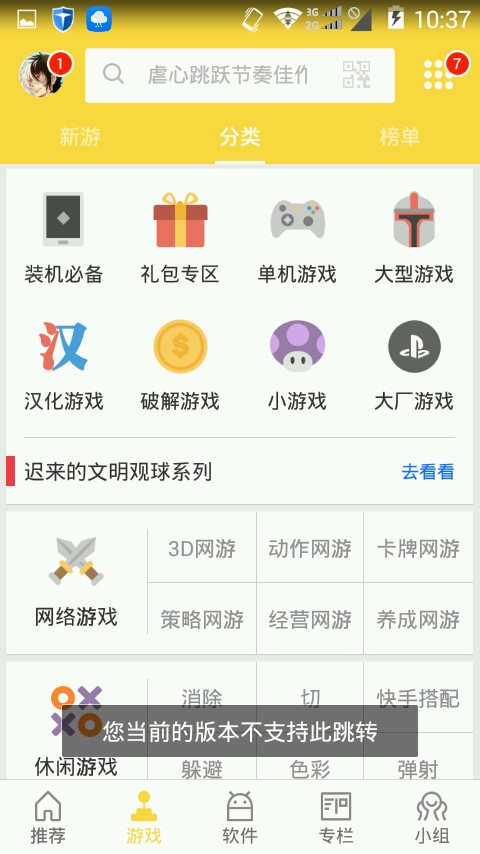Open the 礼包专区 category
Image resolution: width=480 pixels, height=854 pixels.
tap(180, 238)
